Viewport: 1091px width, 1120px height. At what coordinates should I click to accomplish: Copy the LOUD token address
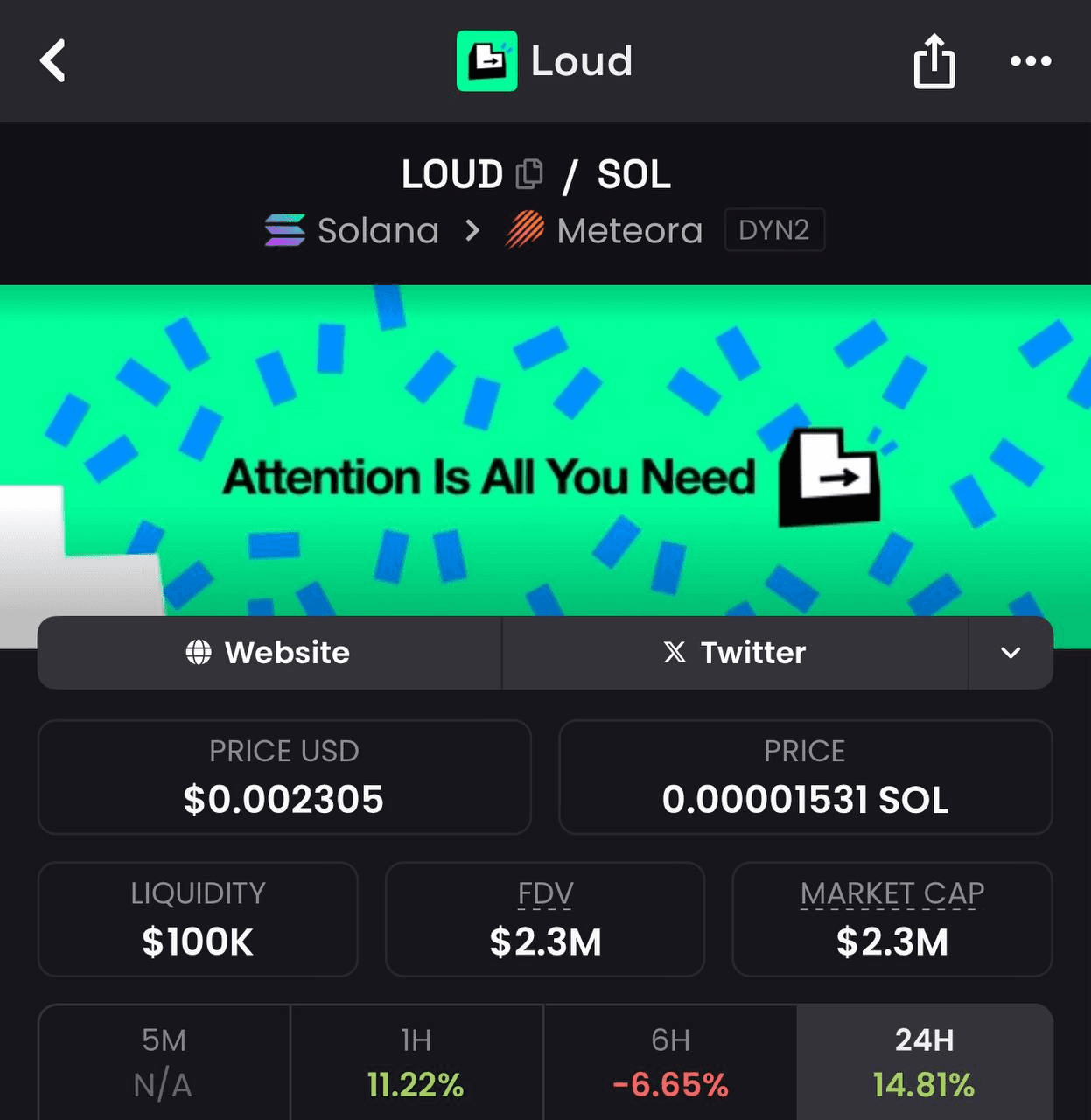(x=529, y=174)
